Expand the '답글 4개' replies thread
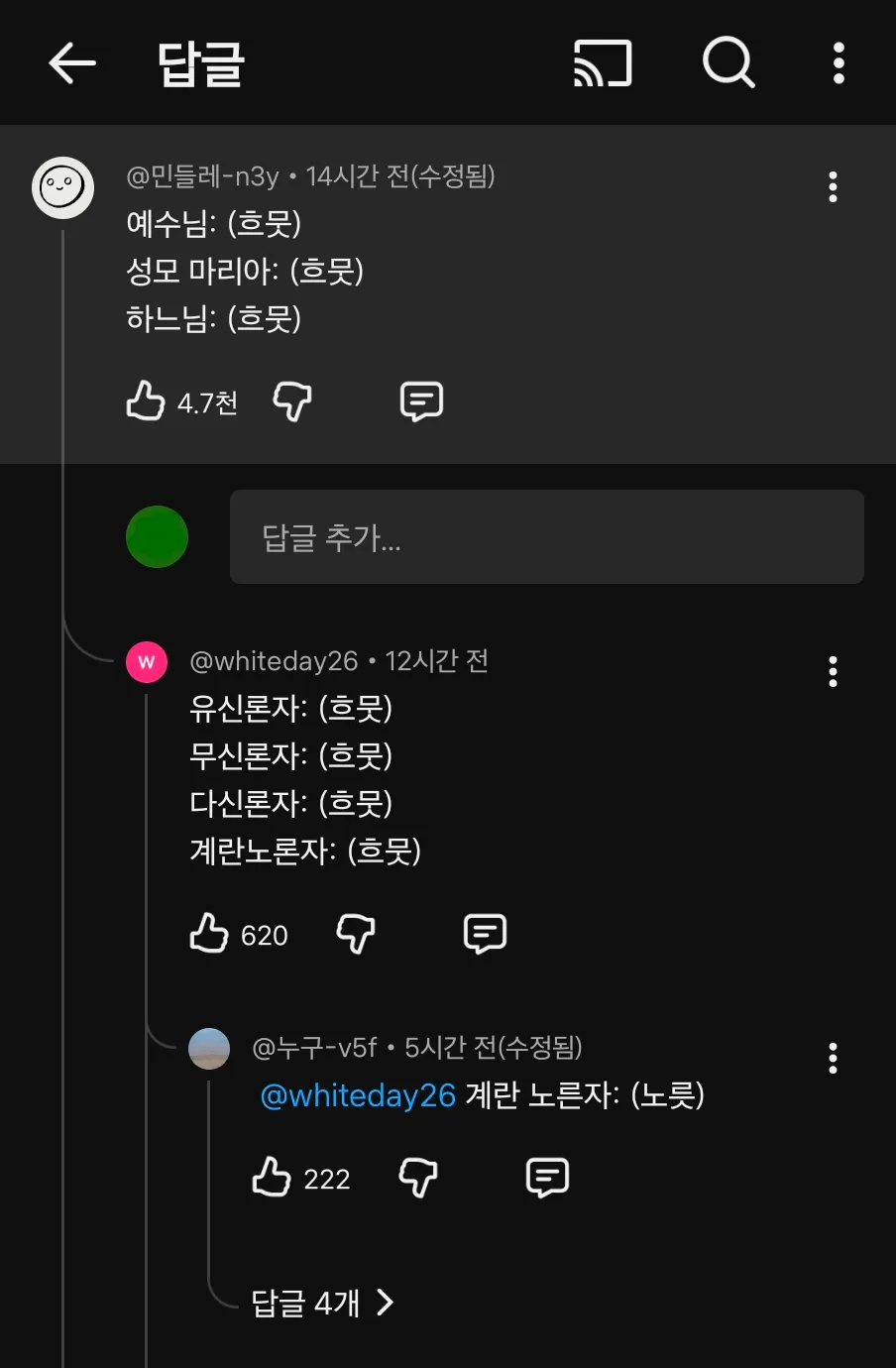Viewport: 896px width, 1368px height. tap(319, 1305)
